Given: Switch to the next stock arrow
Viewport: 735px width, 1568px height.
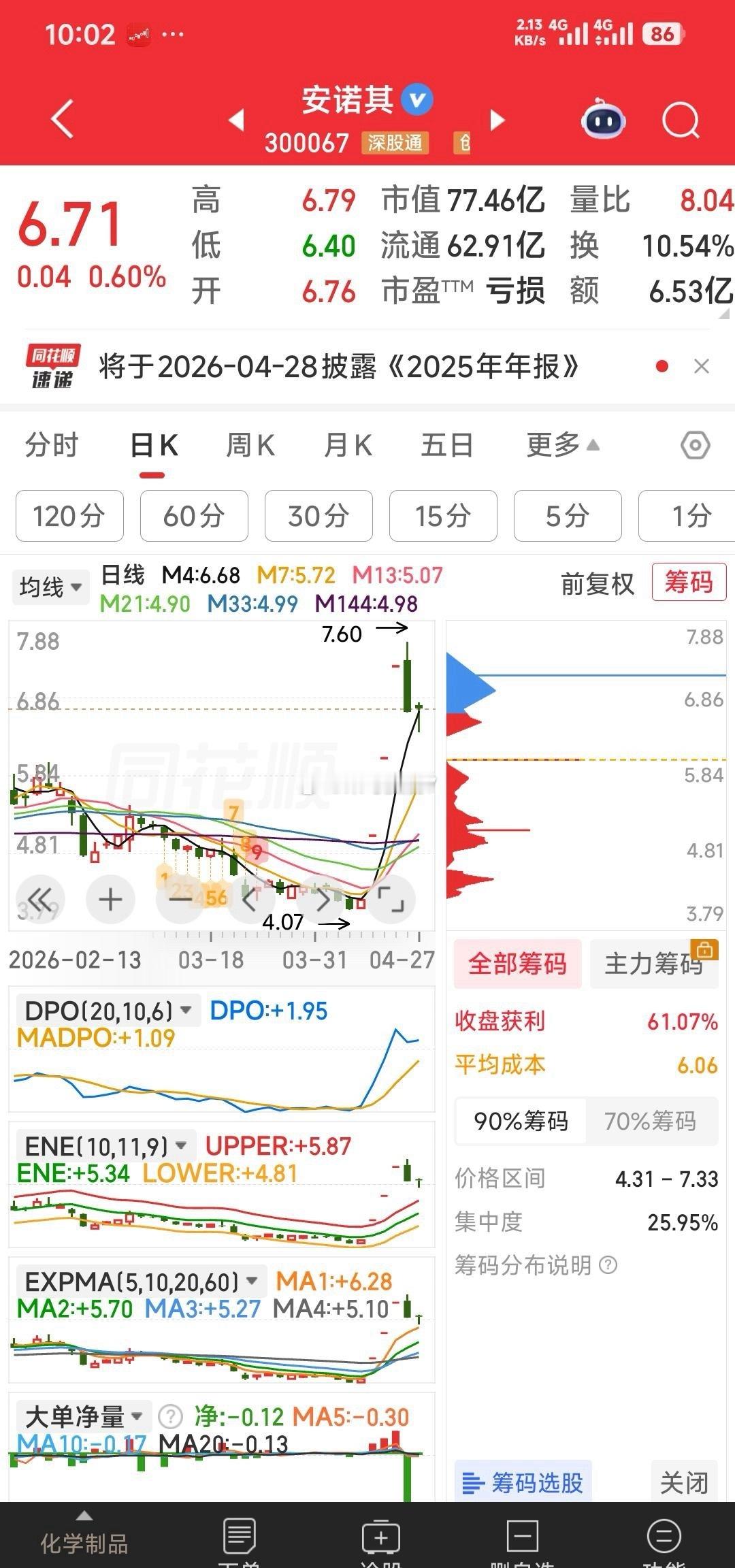Looking at the screenshot, I should (497, 120).
